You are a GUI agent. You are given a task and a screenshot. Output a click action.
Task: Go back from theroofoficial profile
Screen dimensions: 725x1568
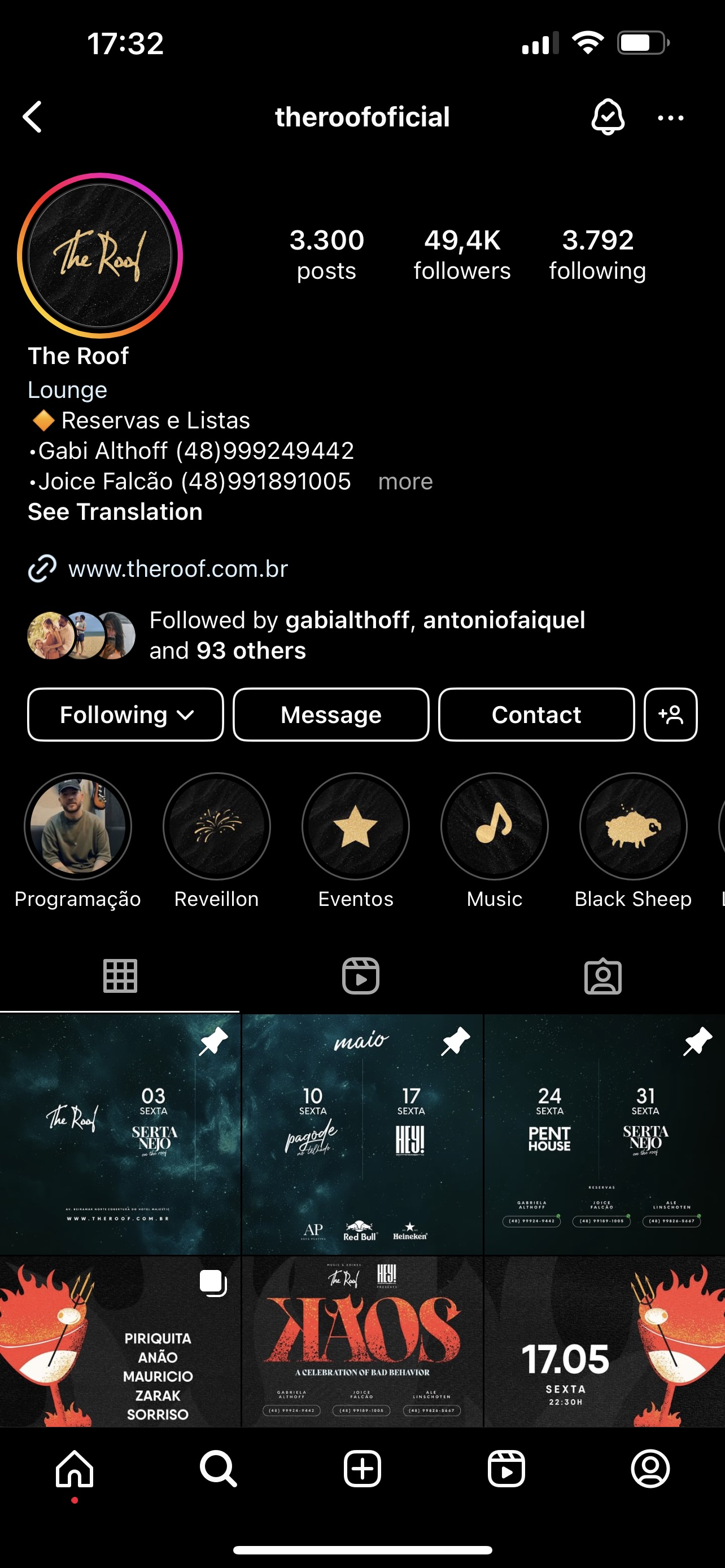pos(33,117)
